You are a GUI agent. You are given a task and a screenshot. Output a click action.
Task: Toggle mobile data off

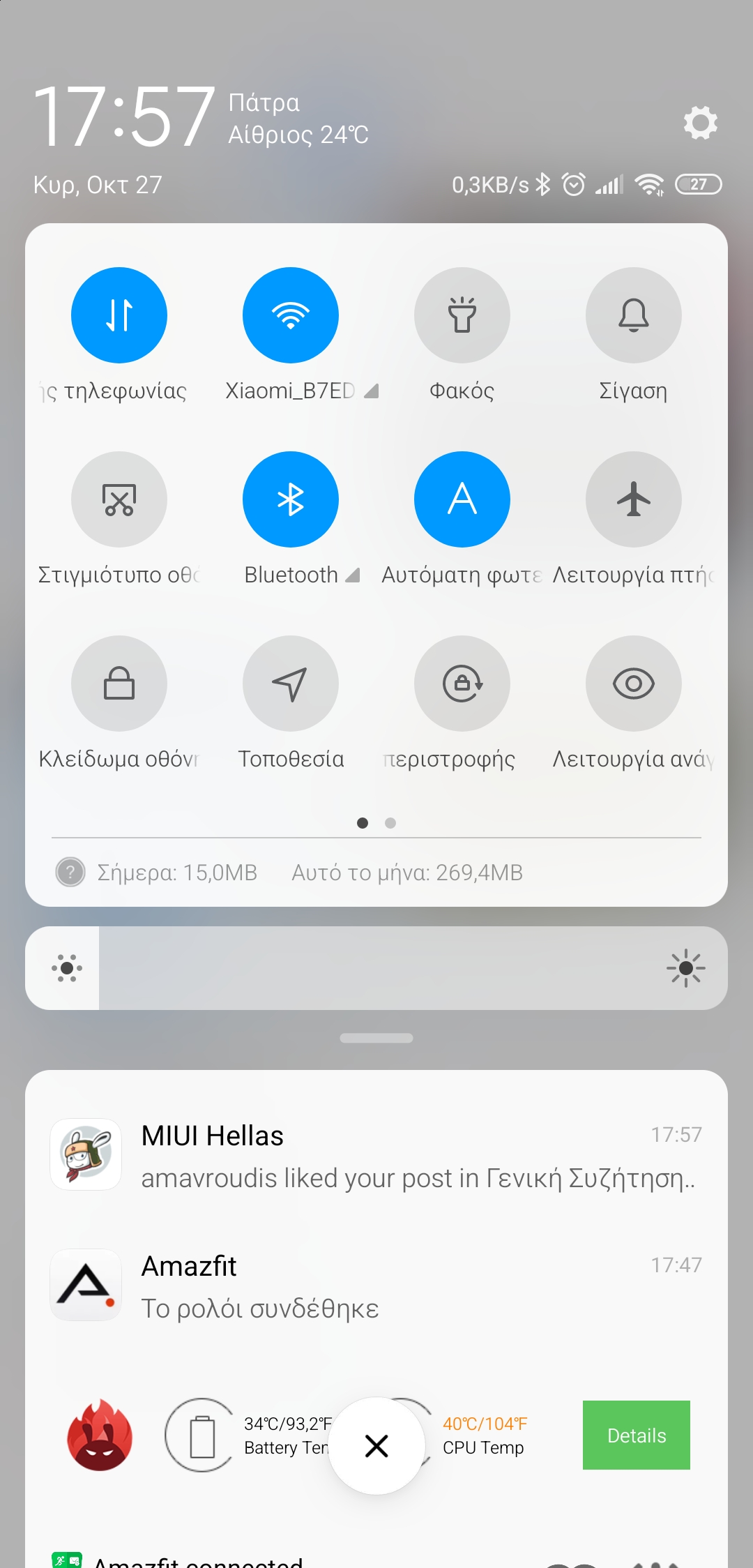point(119,315)
